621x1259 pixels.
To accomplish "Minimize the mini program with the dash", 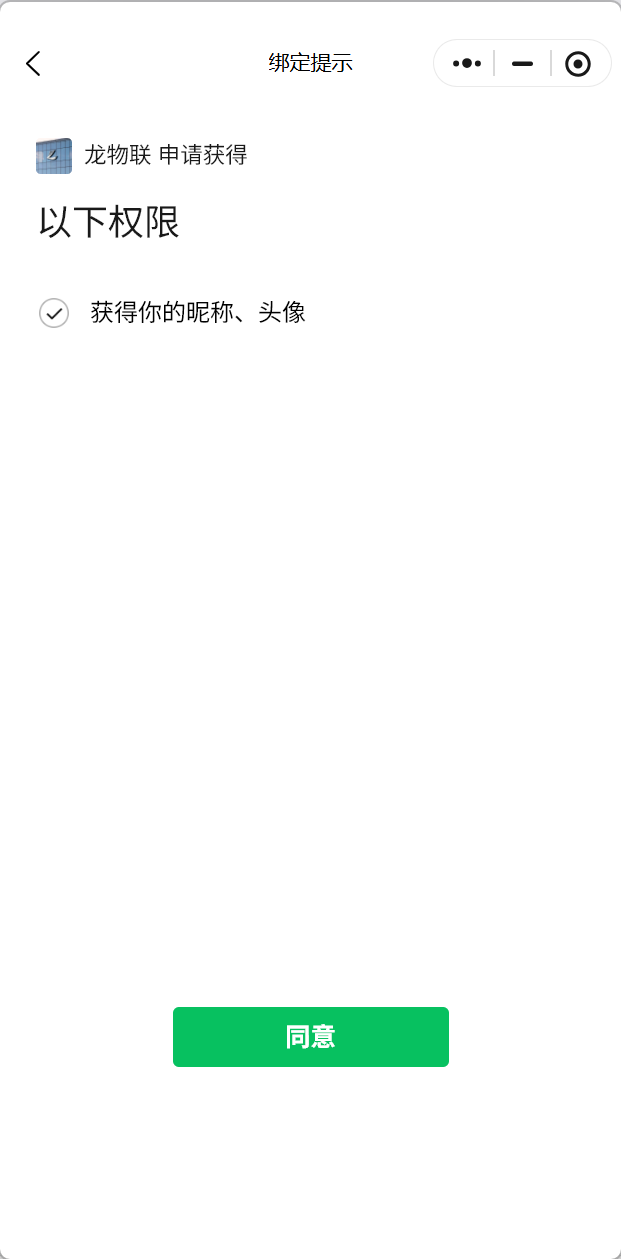I will [522, 64].
